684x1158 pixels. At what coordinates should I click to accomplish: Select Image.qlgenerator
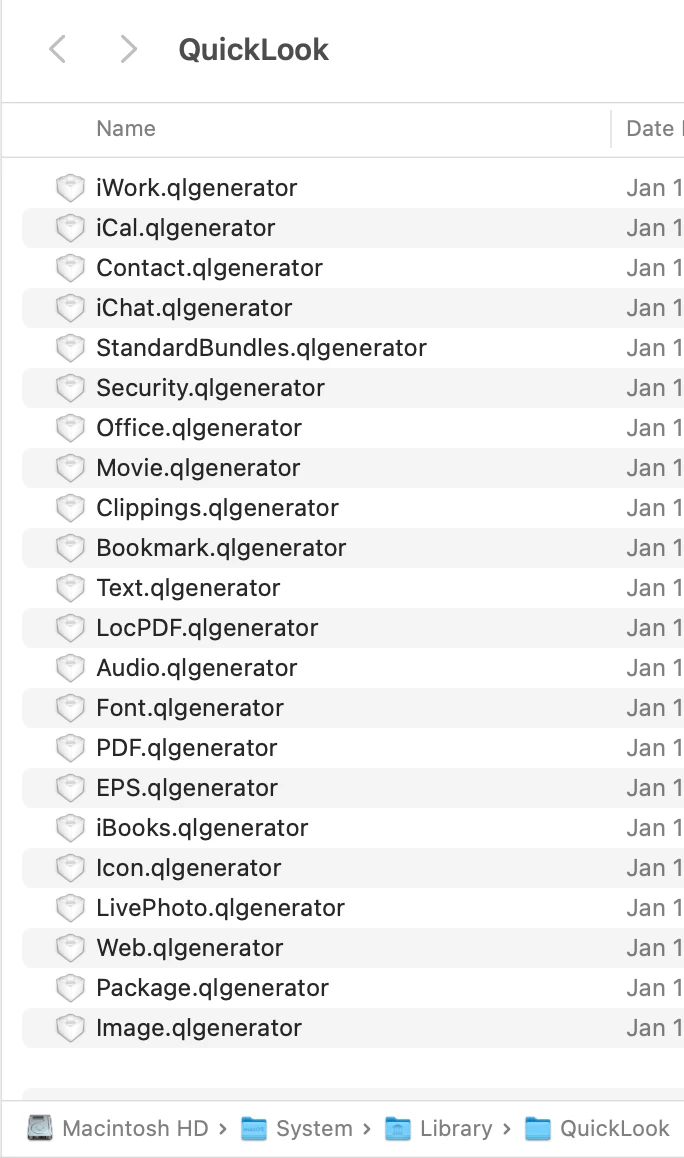click(x=198, y=1028)
